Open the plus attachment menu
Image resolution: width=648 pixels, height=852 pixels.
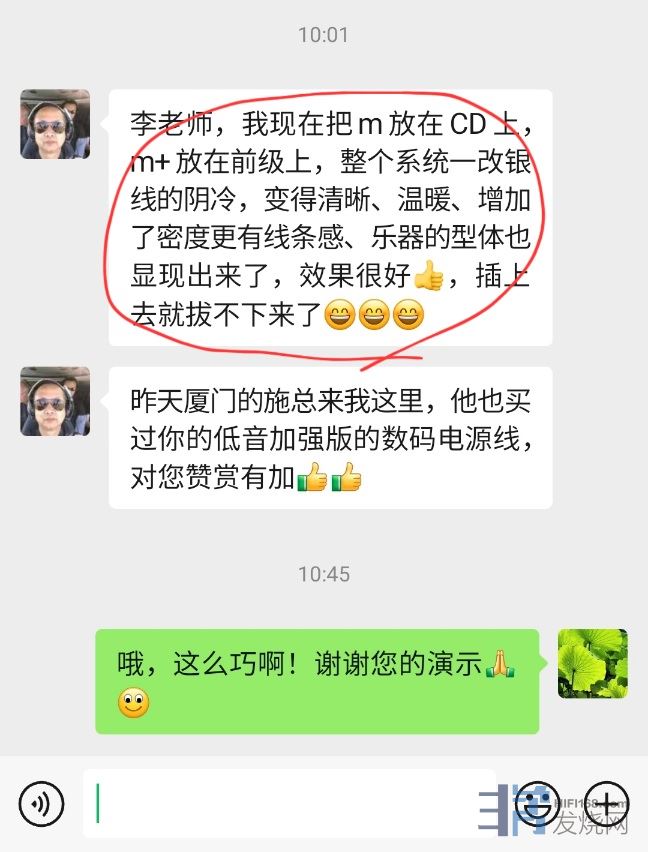tap(606, 802)
